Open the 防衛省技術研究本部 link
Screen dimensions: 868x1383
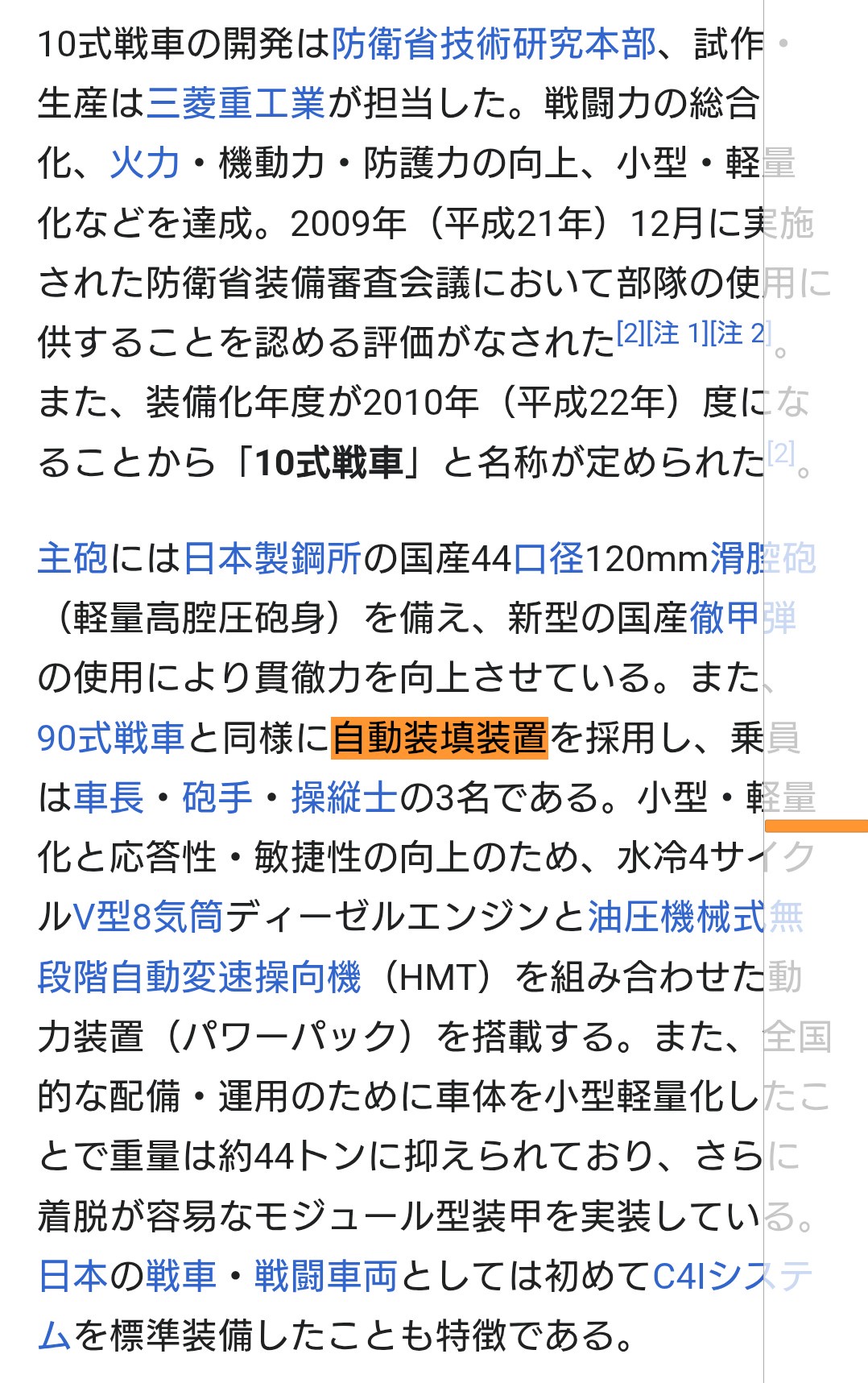coord(493,43)
